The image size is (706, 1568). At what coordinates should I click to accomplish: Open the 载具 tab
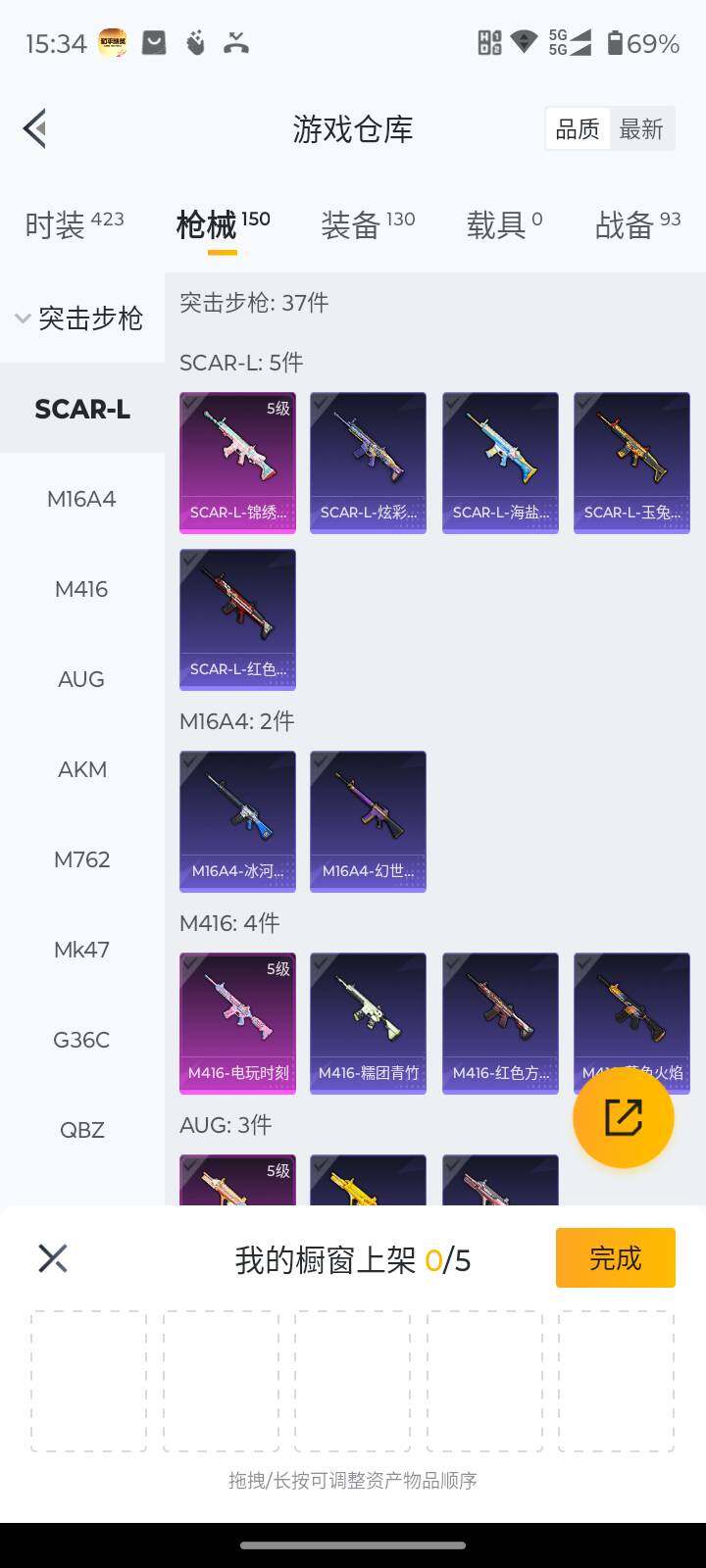pos(504,224)
